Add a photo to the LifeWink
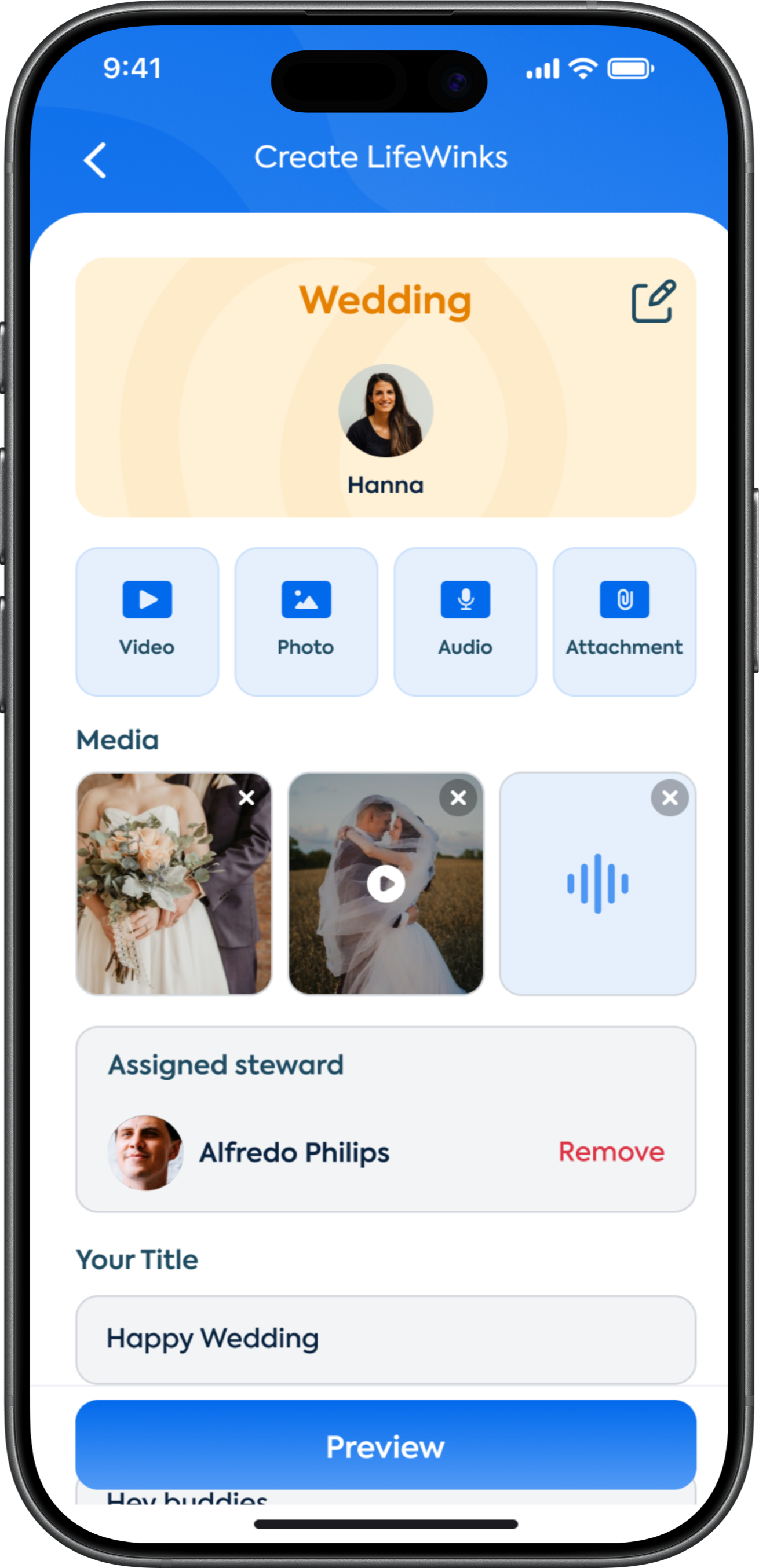Image resolution: width=759 pixels, height=1568 pixels. tap(306, 621)
